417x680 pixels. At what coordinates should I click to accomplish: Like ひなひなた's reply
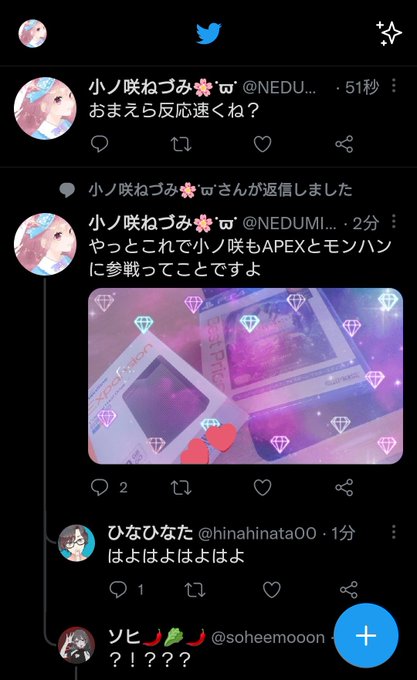(272, 590)
